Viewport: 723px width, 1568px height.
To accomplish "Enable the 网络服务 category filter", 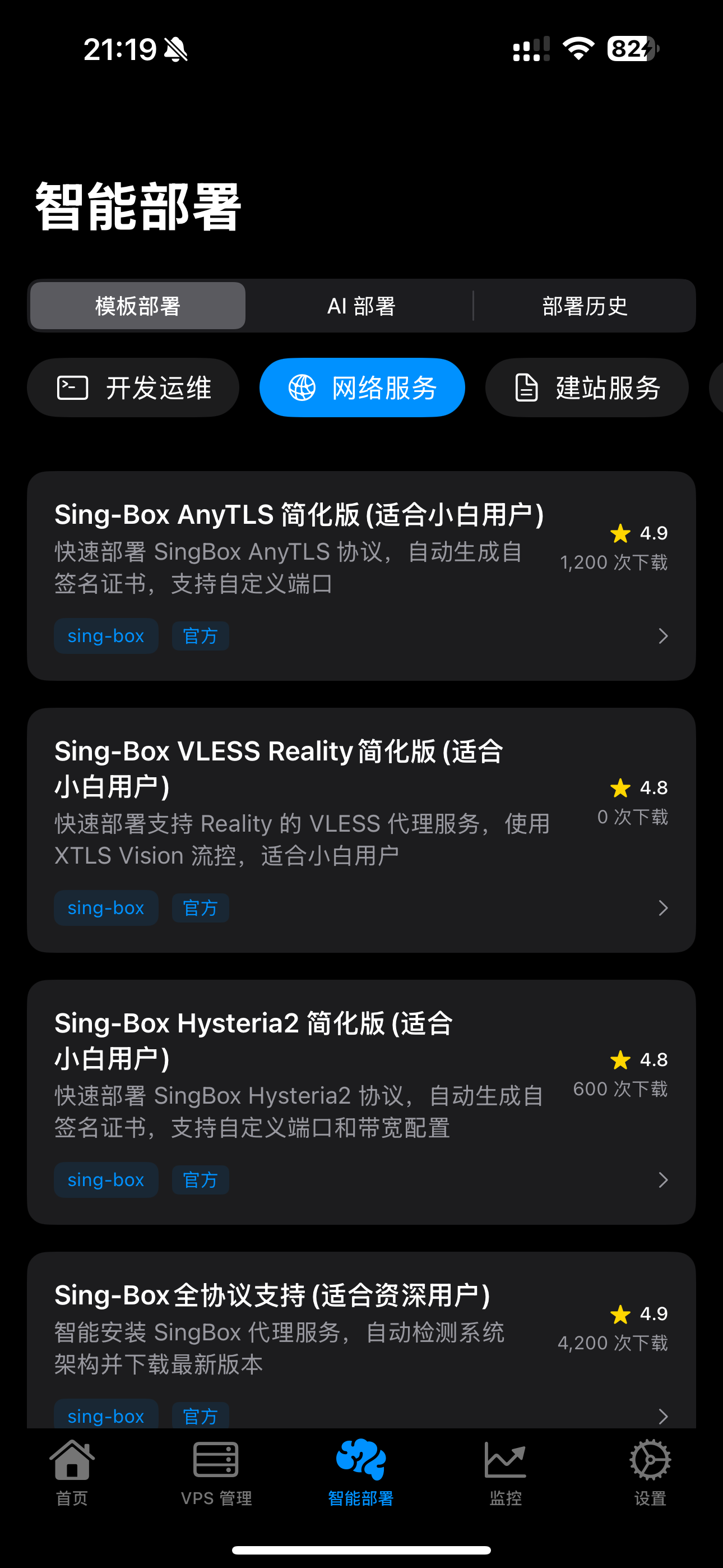I will pos(361,387).
